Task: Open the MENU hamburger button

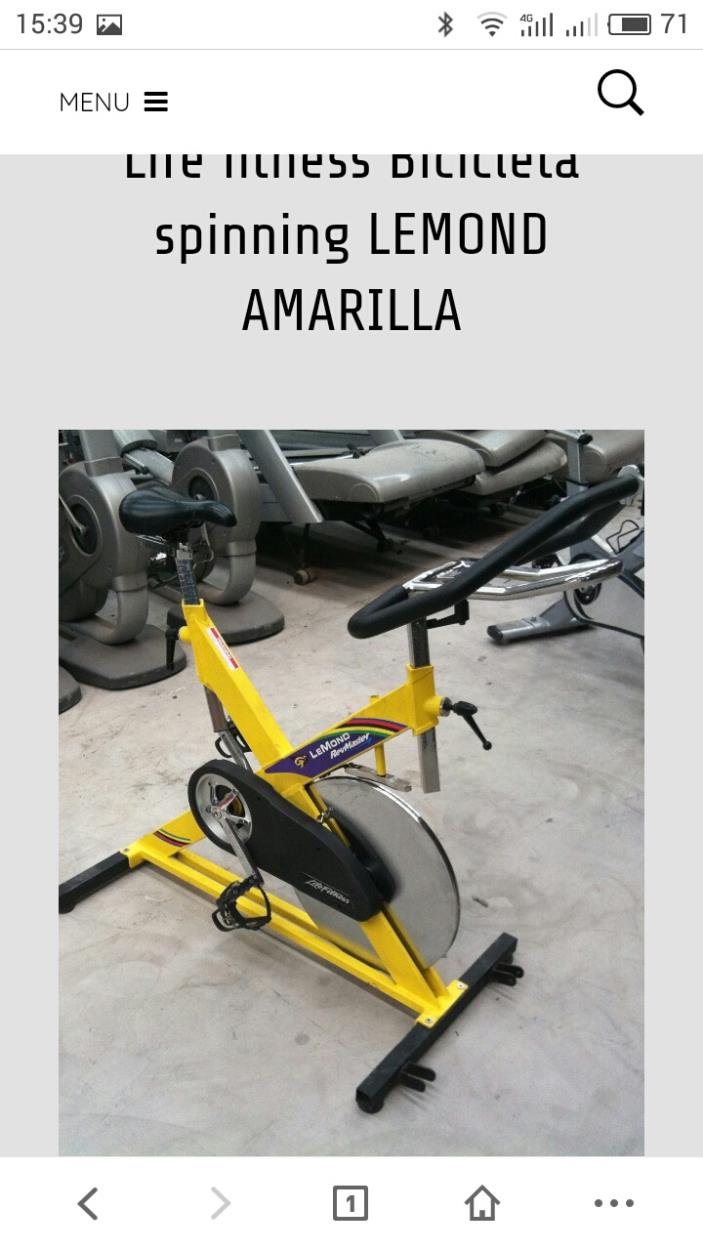Action: tap(114, 102)
